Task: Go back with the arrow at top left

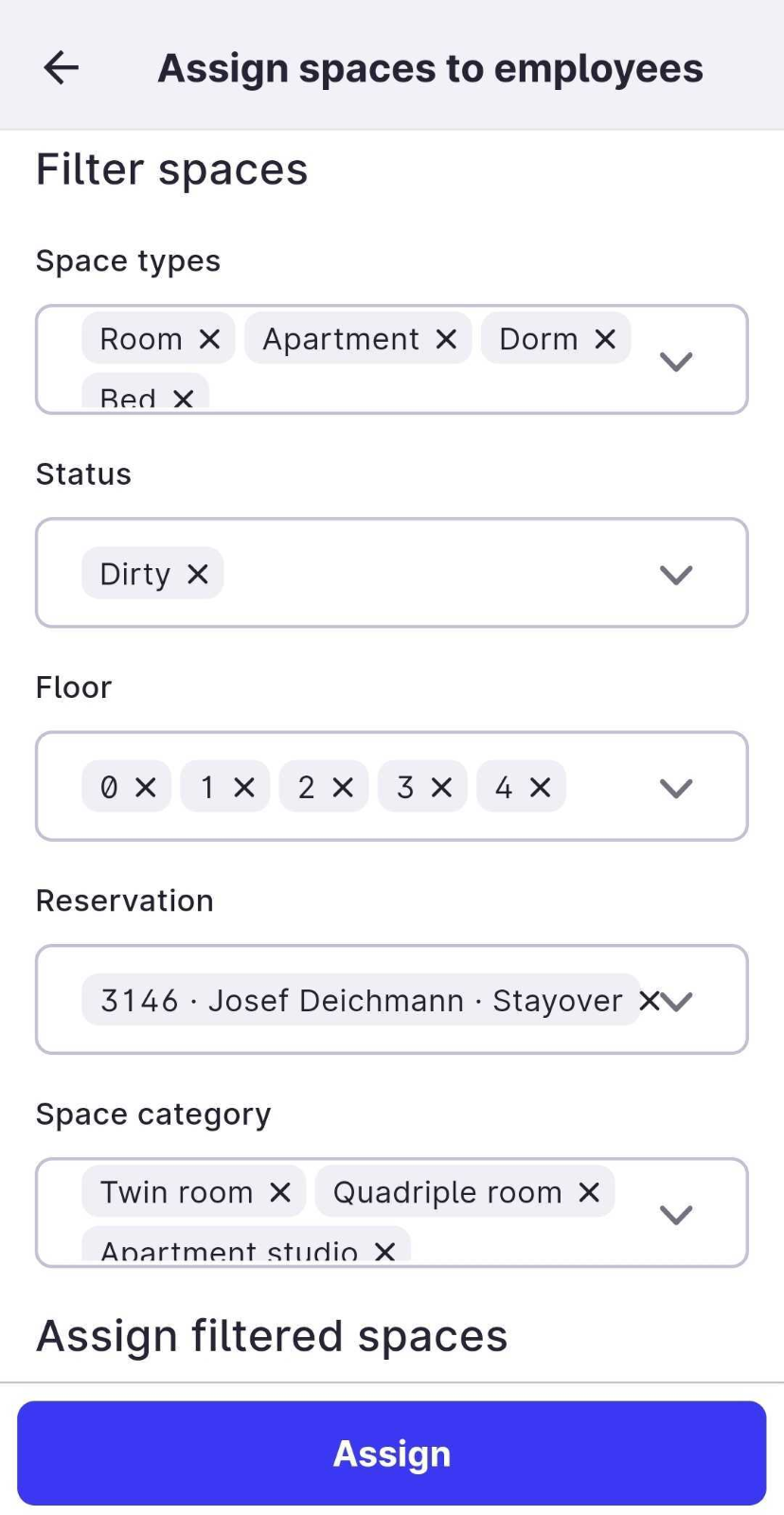Action: tap(60, 66)
